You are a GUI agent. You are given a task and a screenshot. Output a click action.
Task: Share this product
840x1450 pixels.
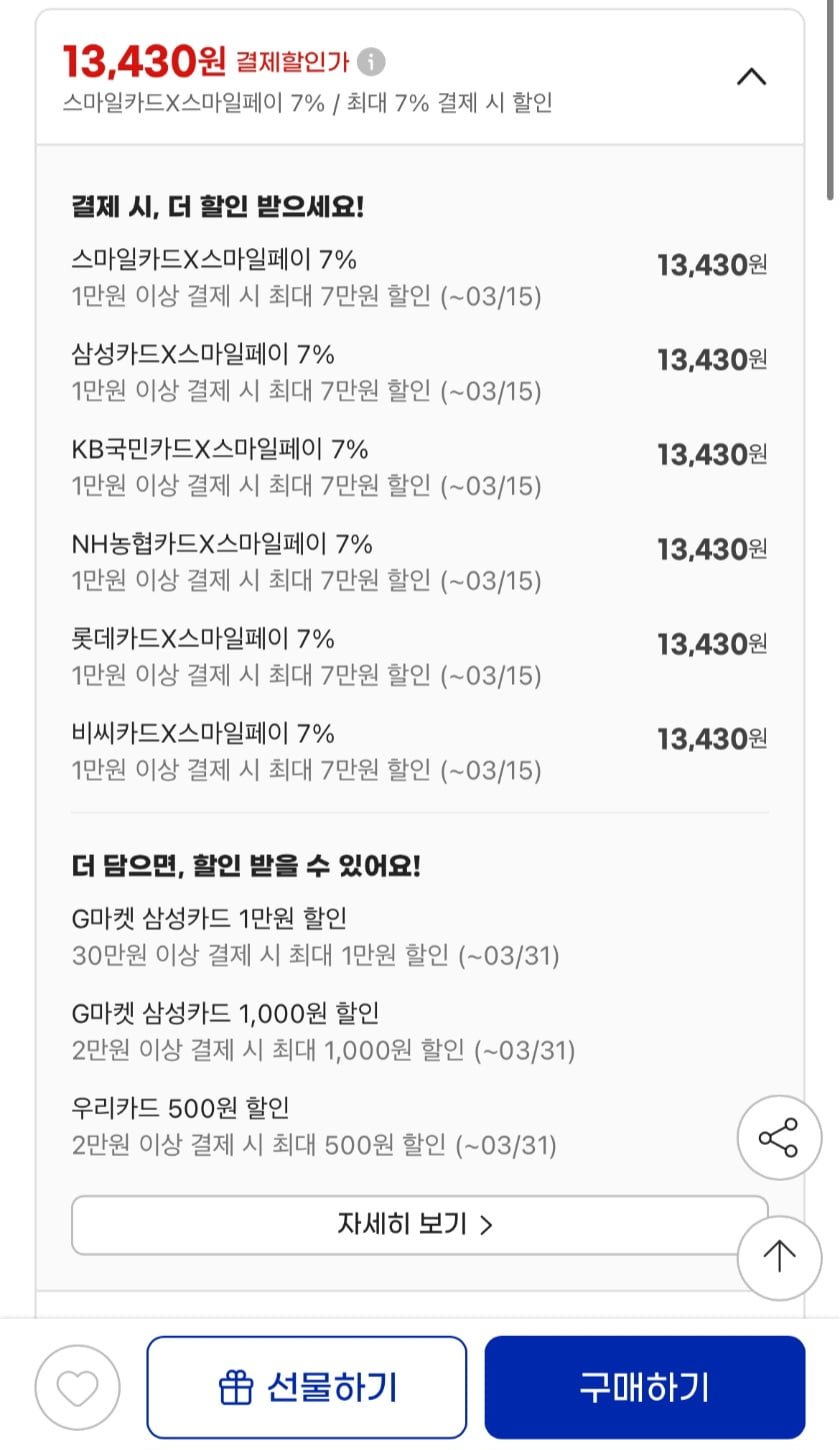coord(778,1138)
